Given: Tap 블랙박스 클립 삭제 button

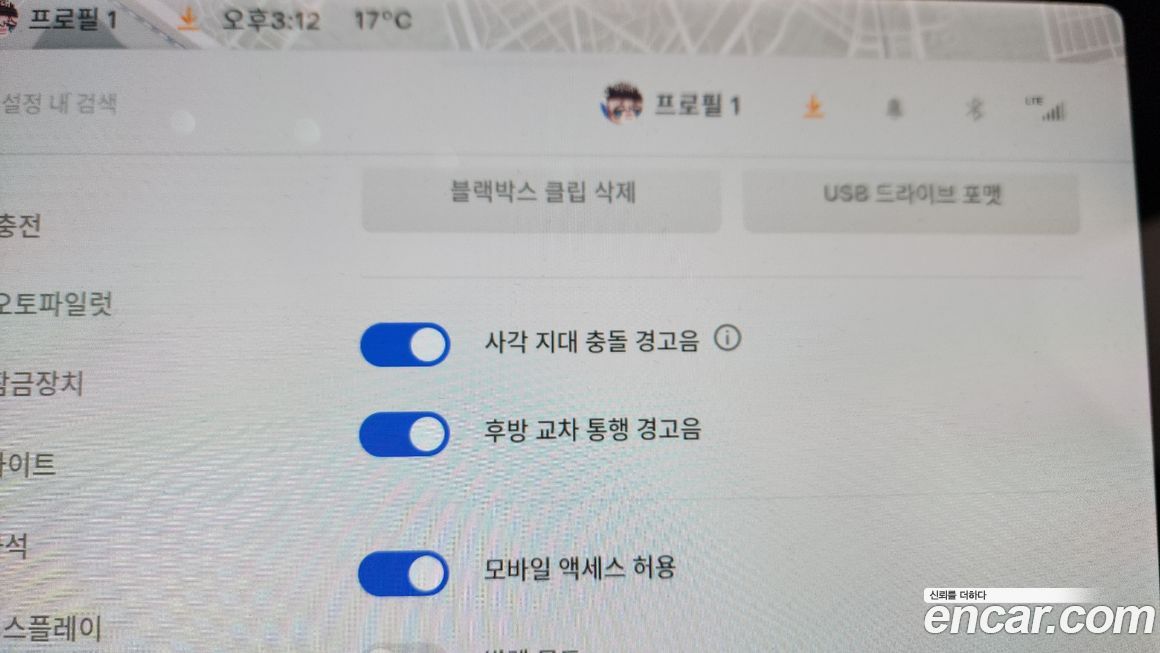Looking at the screenshot, I should (x=541, y=193).
